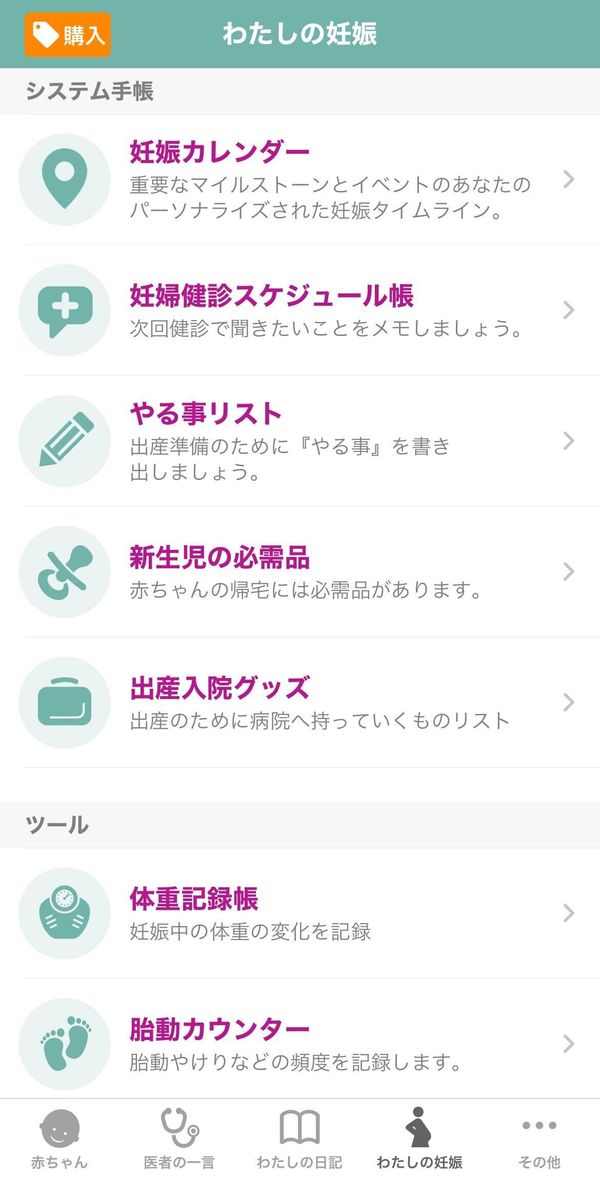
Task: Open 妊婦健診スケジュール帳
Action: 300,310
